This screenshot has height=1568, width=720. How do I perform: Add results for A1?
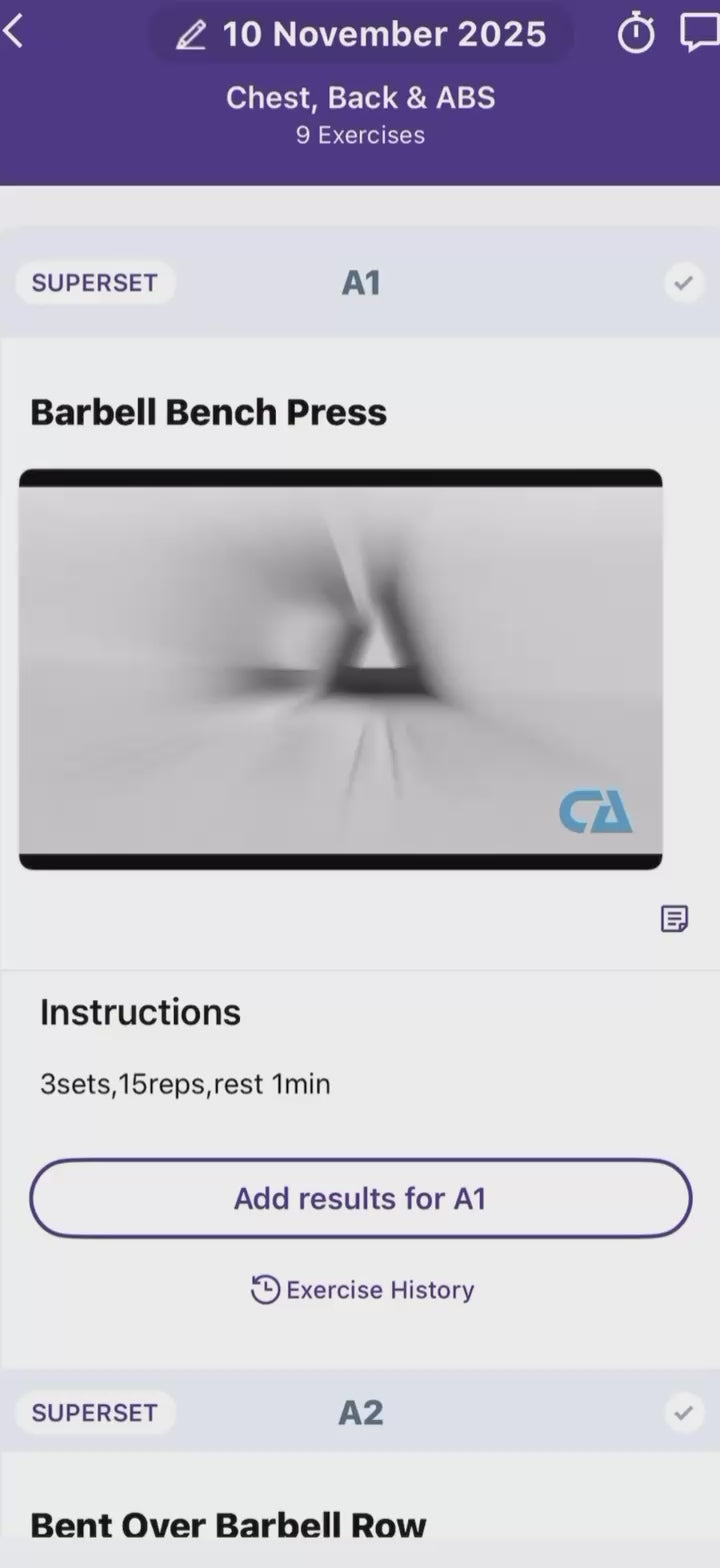click(360, 1198)
